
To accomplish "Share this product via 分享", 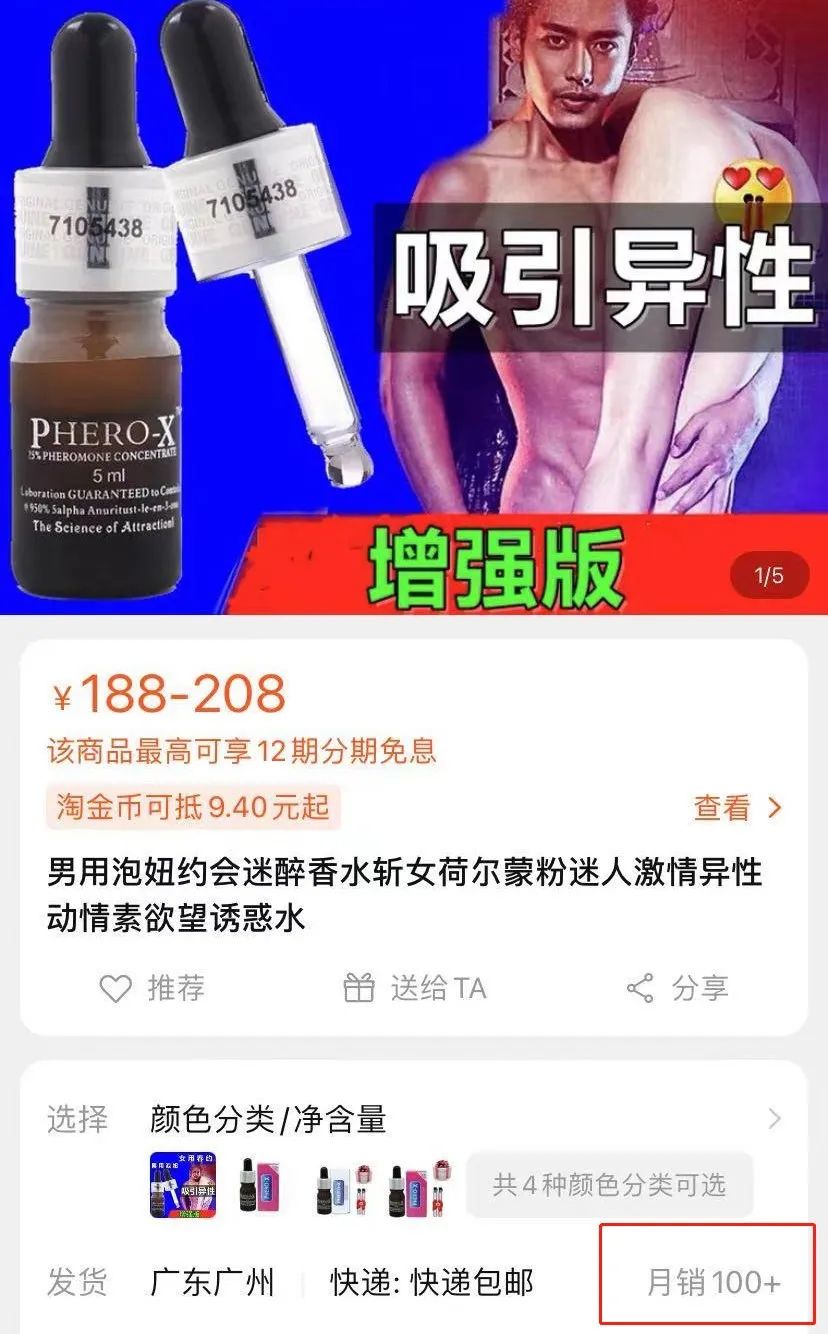I will pos(677,989).
